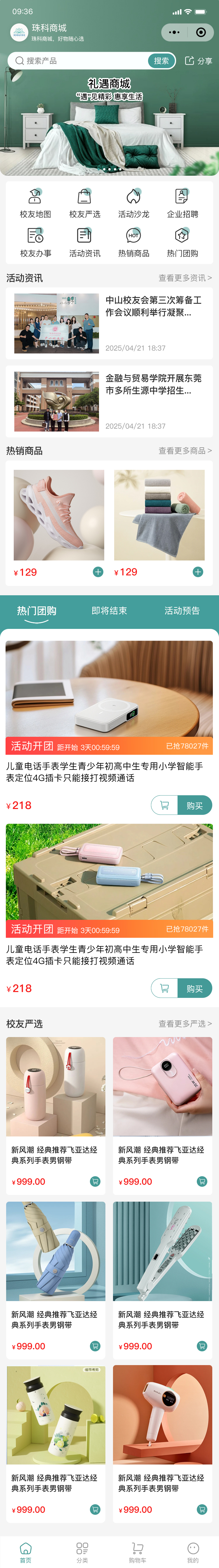Switch to the 活动预告 tab
The height and width of the screenshot is (1568, 219).
(x=182, y=610)
